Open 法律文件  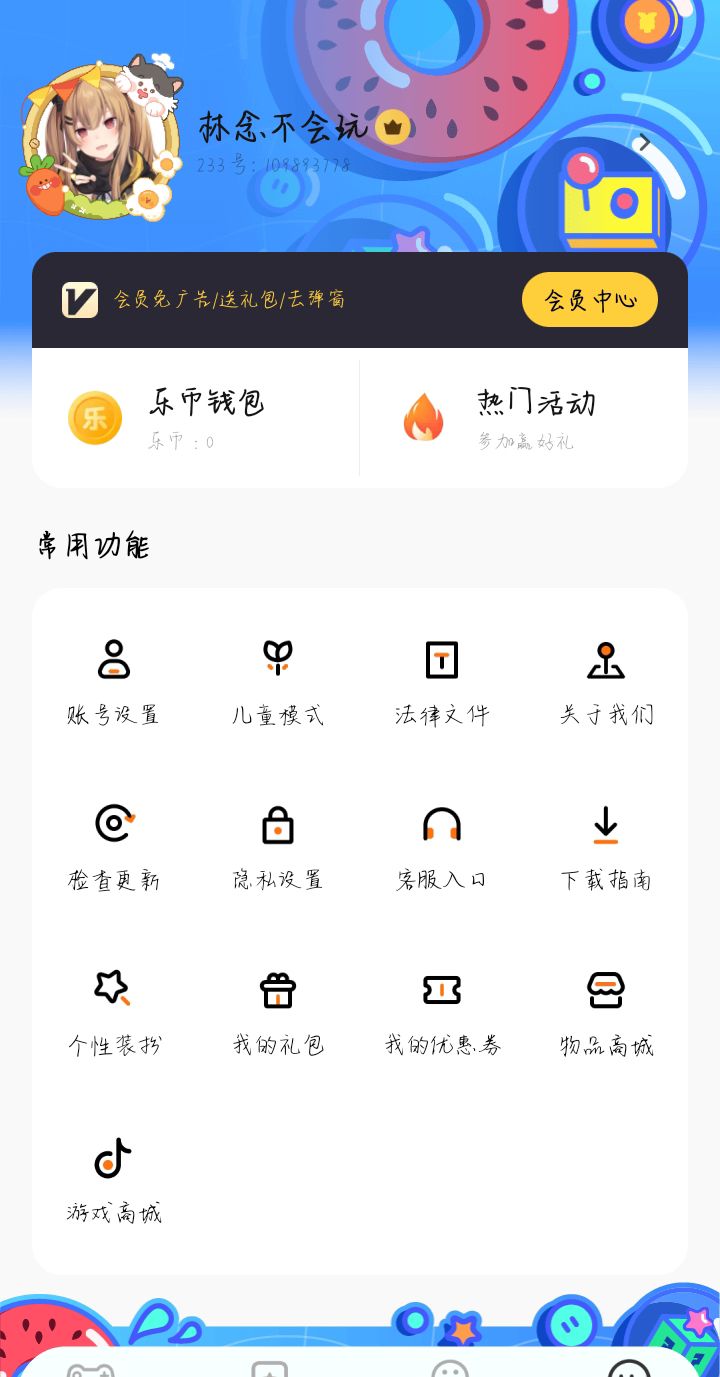tap(442, 682)
